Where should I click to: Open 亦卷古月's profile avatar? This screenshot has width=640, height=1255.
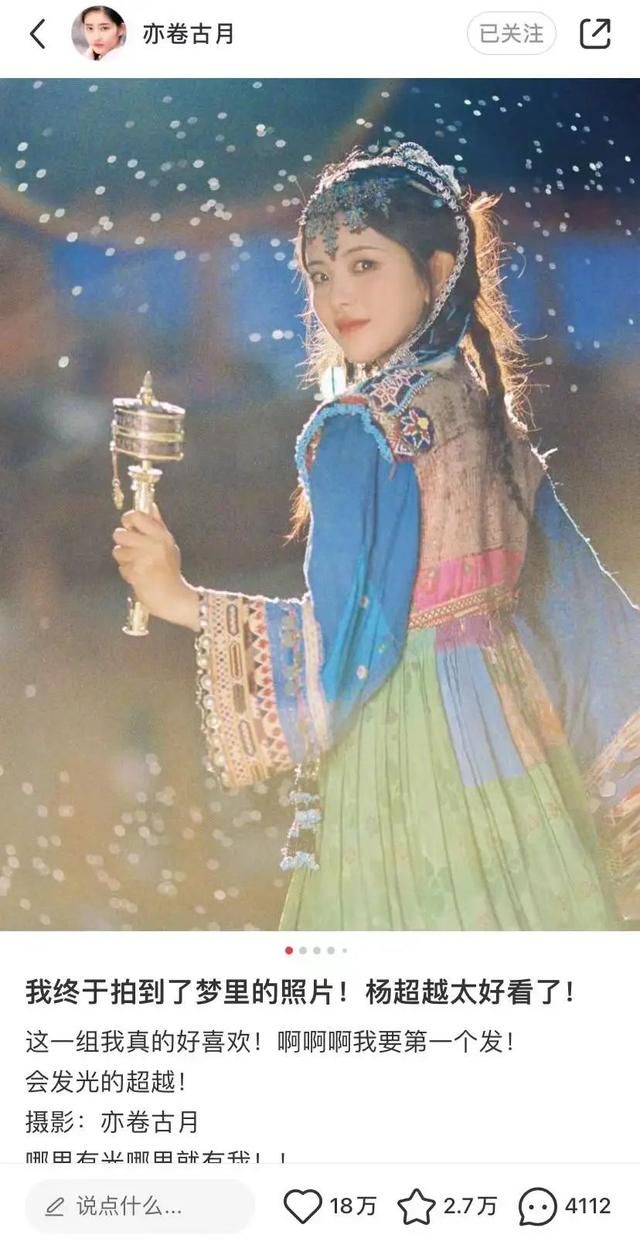pyautogui.click(x=99, y=34)
